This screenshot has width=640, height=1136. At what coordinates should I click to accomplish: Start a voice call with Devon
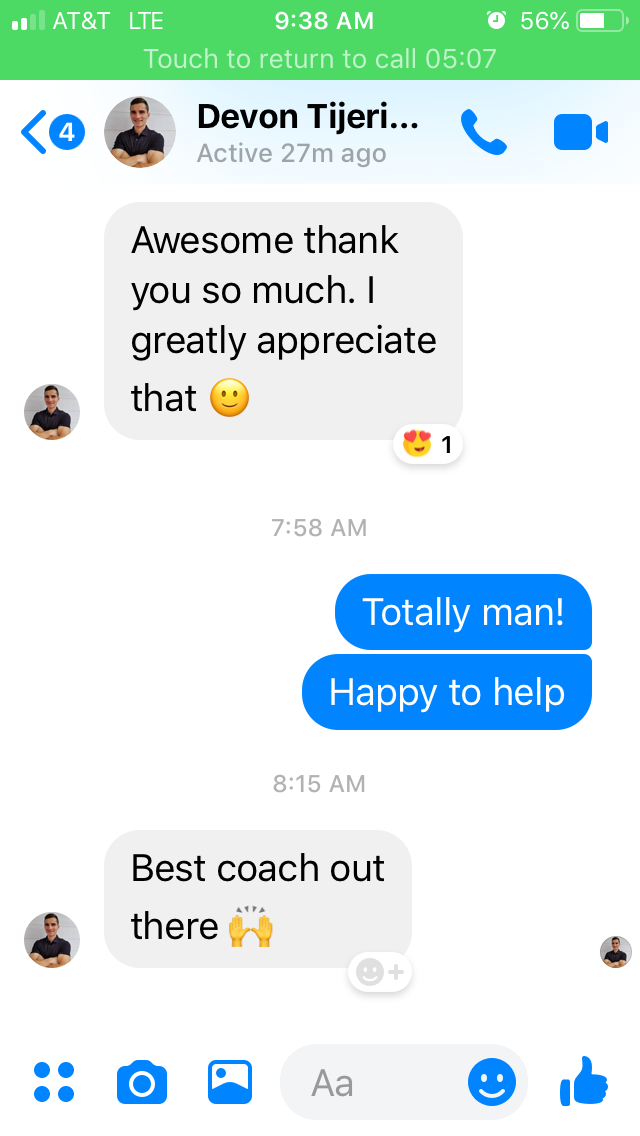click(484, 132)
